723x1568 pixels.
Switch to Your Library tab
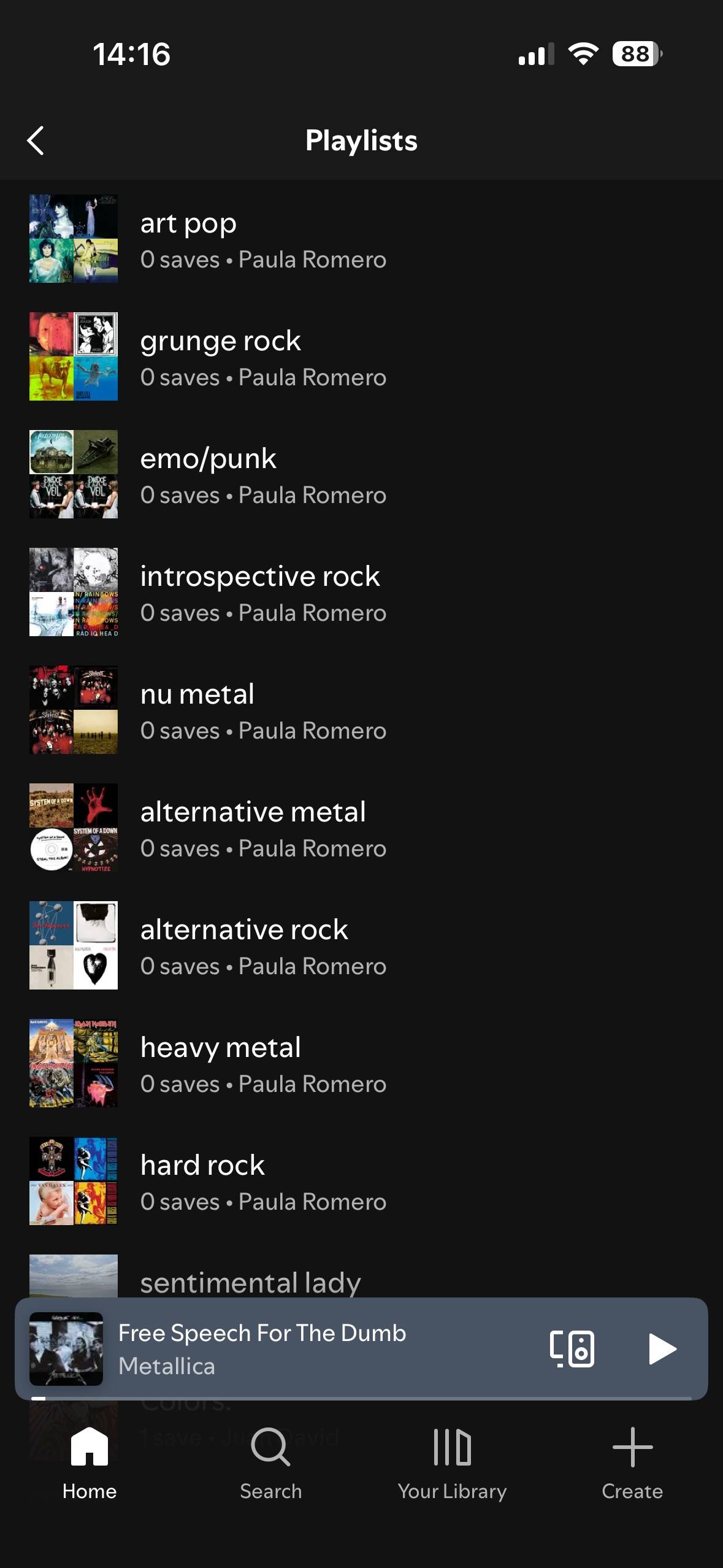coord(452,1464)
